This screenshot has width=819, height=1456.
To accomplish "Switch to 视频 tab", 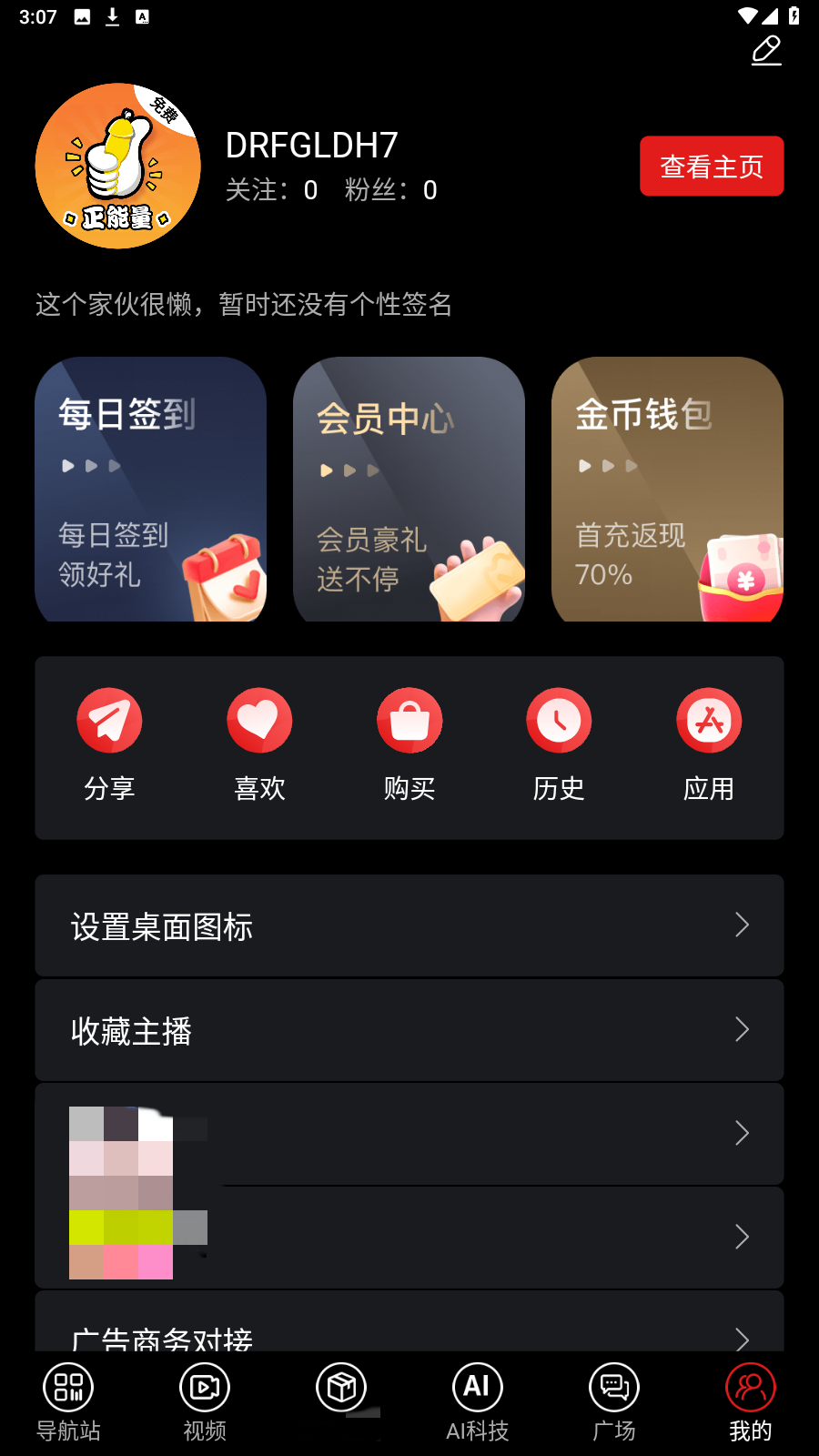I will (205, 1402).
